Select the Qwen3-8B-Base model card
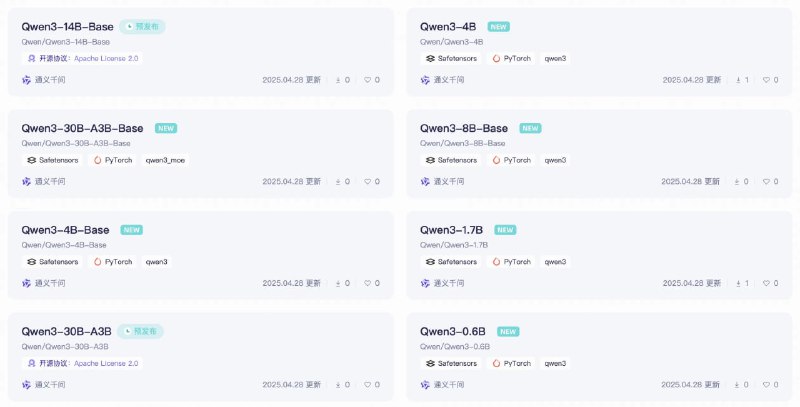Screen dimensions: 800x407 point(464,128)
